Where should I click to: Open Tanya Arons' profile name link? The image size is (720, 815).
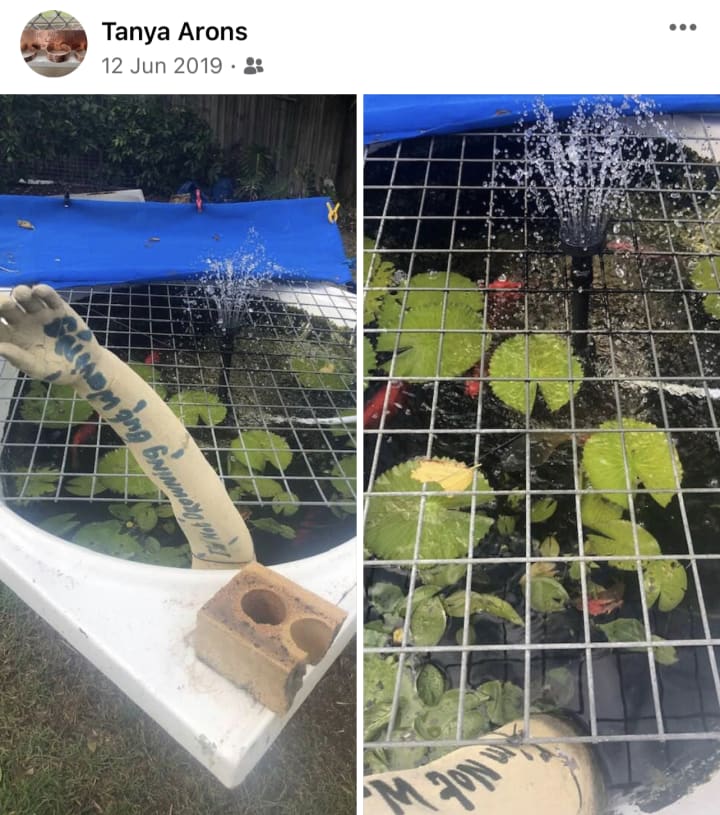pyautogui.click(x=176, y=31)
